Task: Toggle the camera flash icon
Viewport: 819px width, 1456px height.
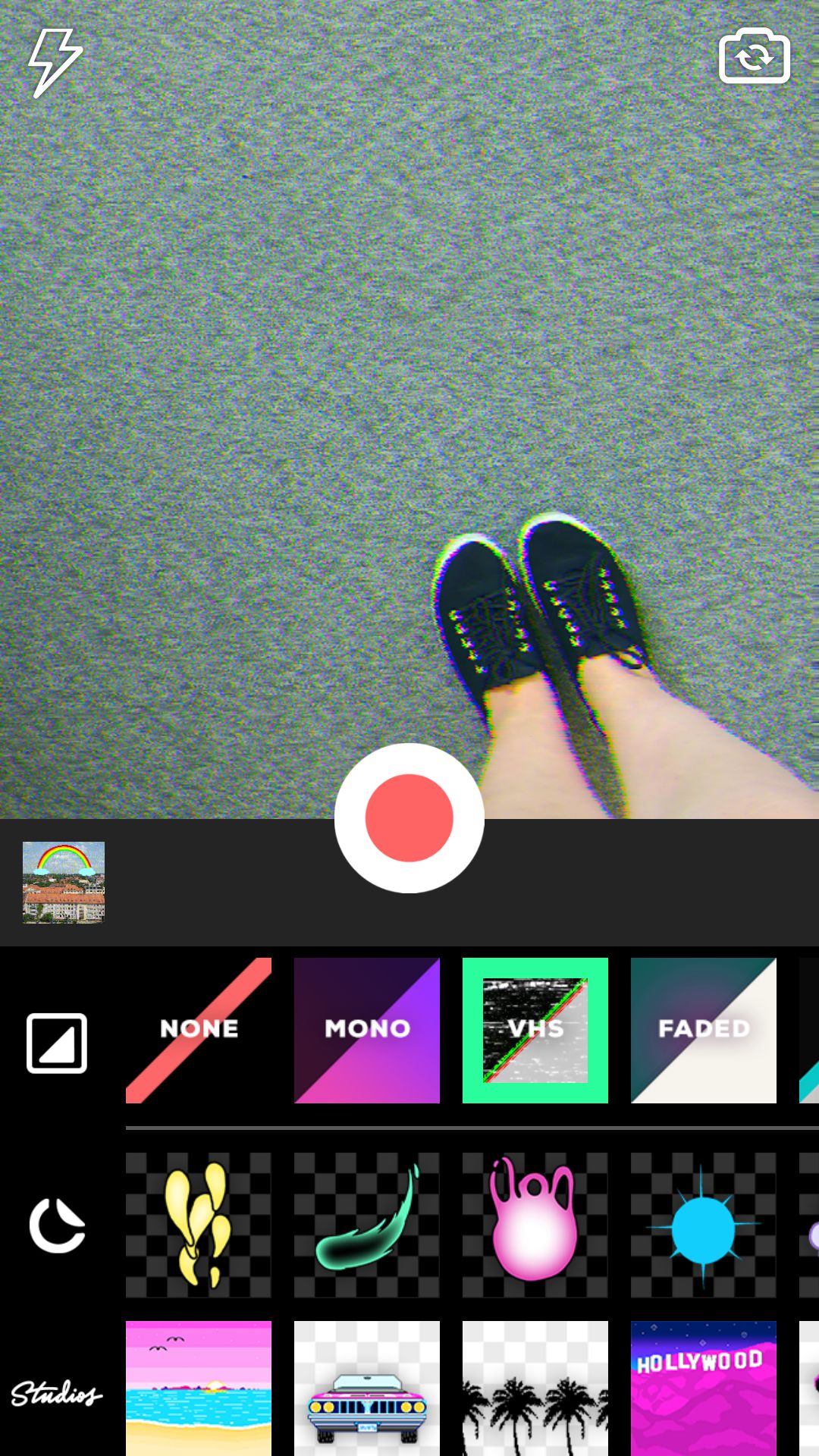Action: [55, 63]
